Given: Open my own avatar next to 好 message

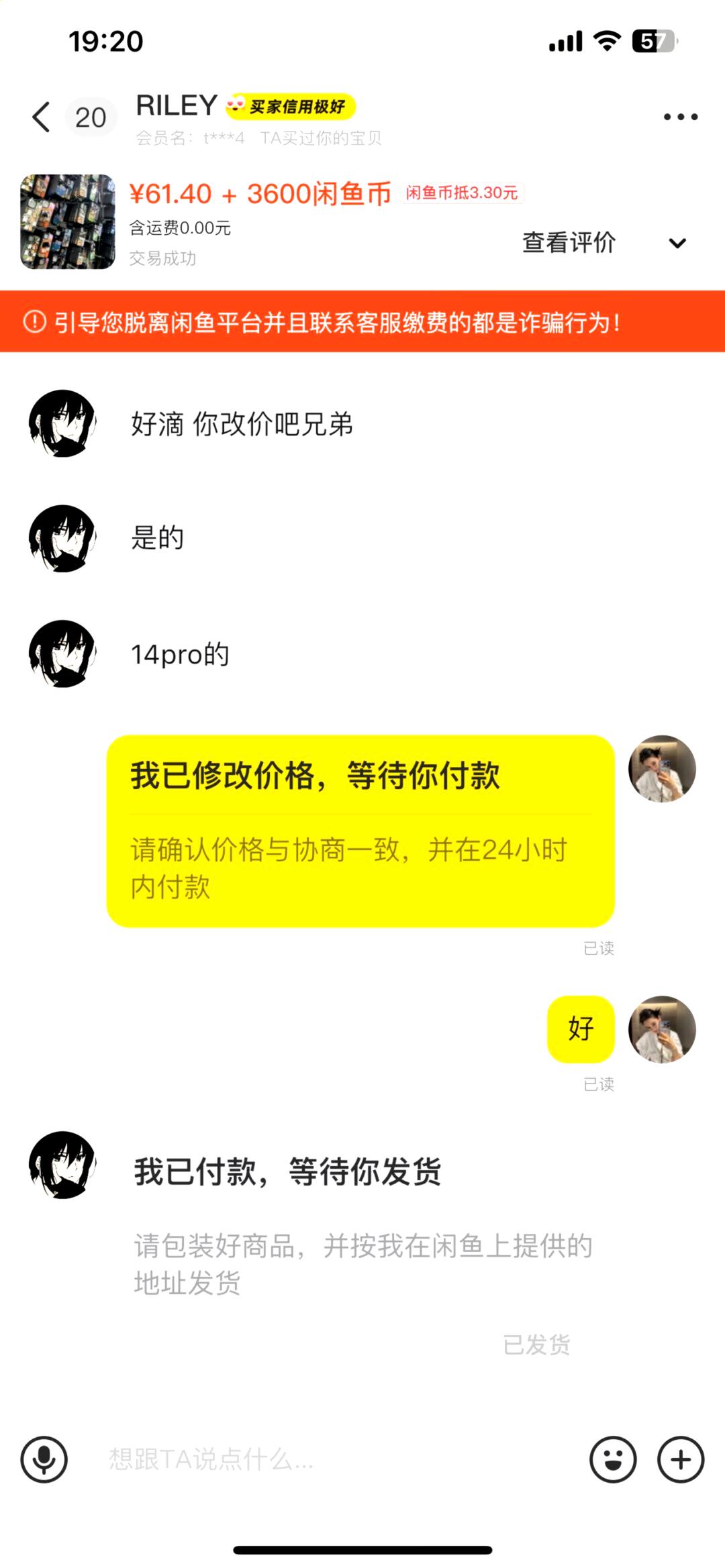Looking at the screenshot, I should pos(662,1029).
